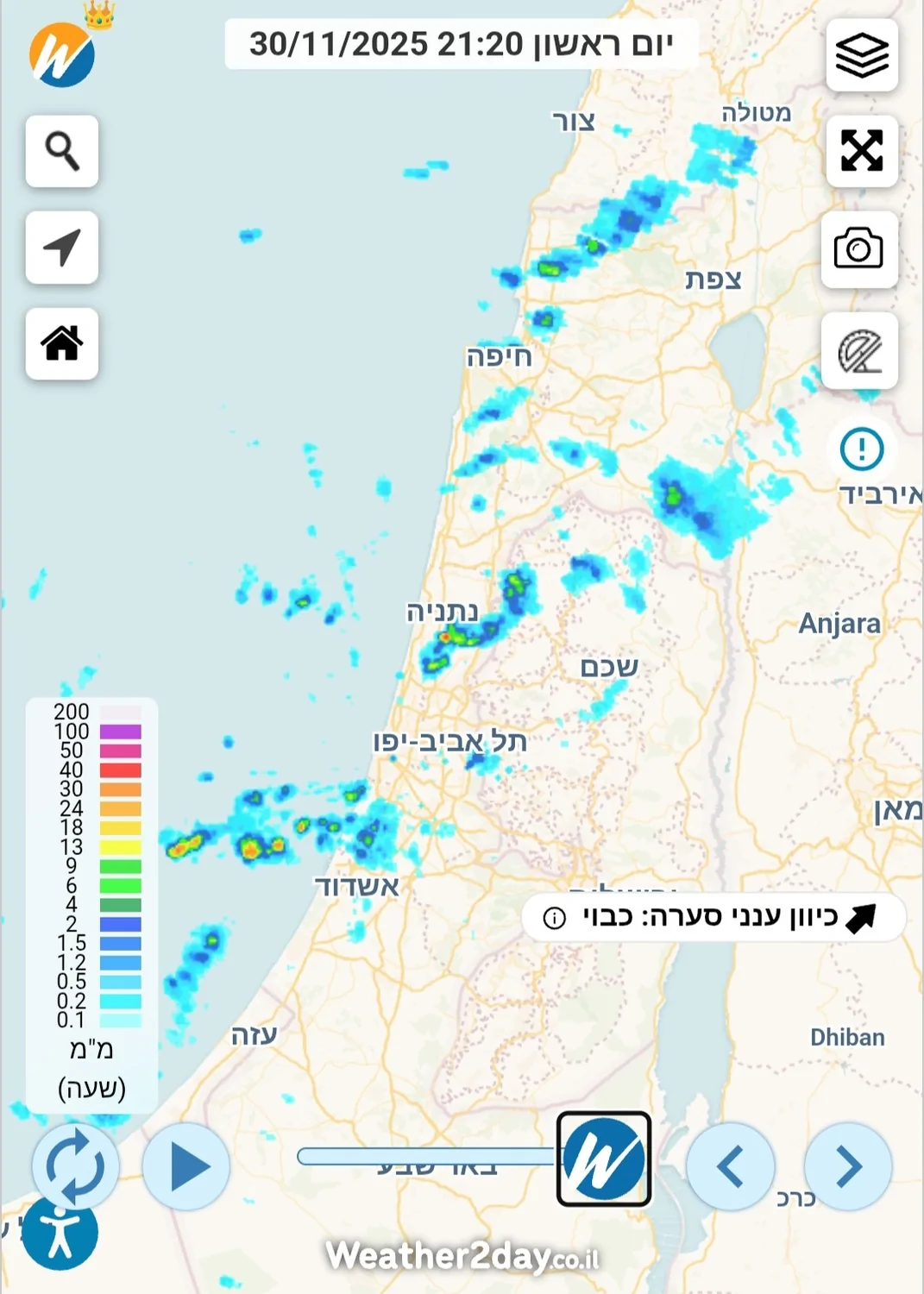Capture a screenshot with the camera icon
Viewport: 924px width, 1294px height.
(x=858, y=250)
